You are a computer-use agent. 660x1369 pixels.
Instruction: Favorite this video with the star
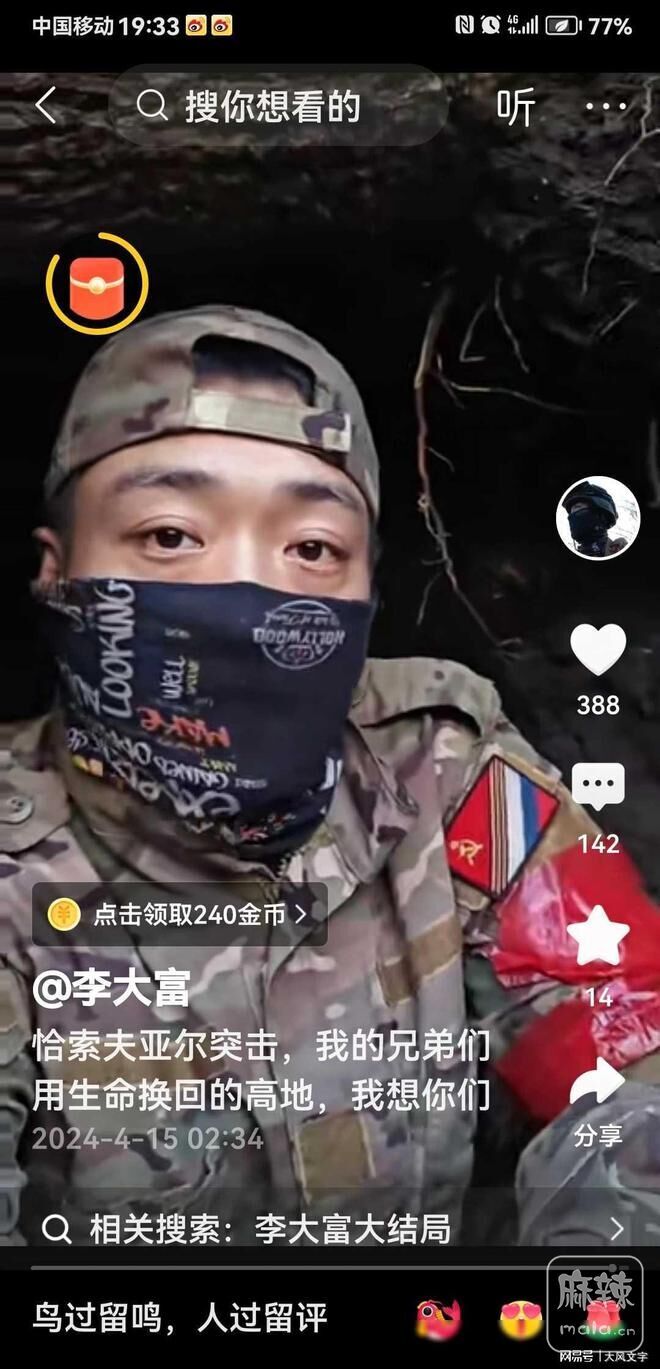(x=598, y=936)
